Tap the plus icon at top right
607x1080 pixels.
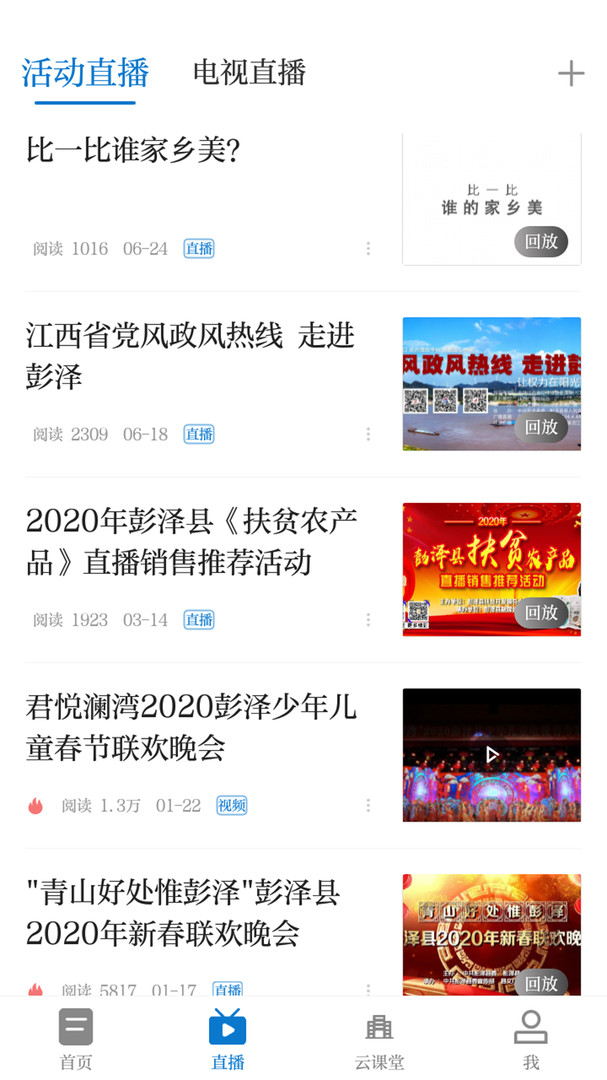tap(570, 73)
